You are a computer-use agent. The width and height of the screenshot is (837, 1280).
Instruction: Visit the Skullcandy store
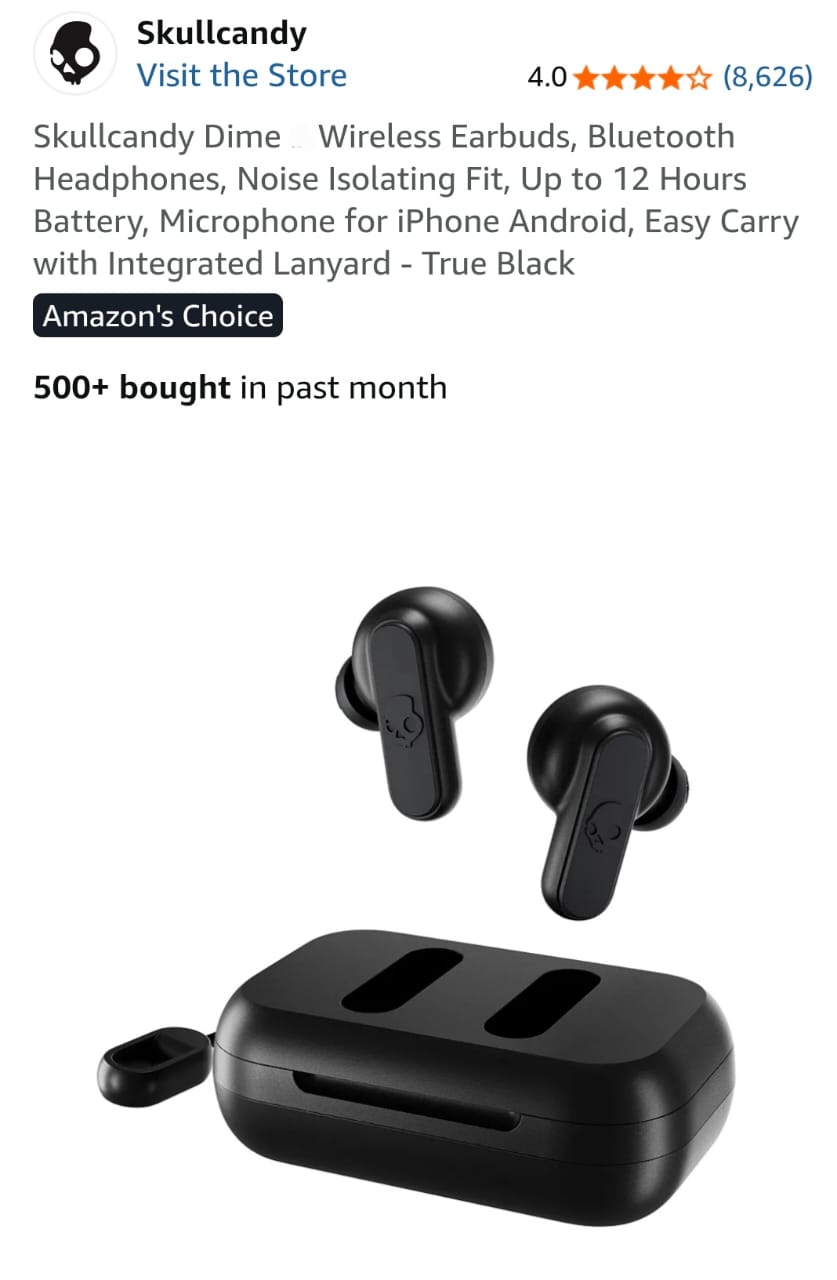coord(241,76)
